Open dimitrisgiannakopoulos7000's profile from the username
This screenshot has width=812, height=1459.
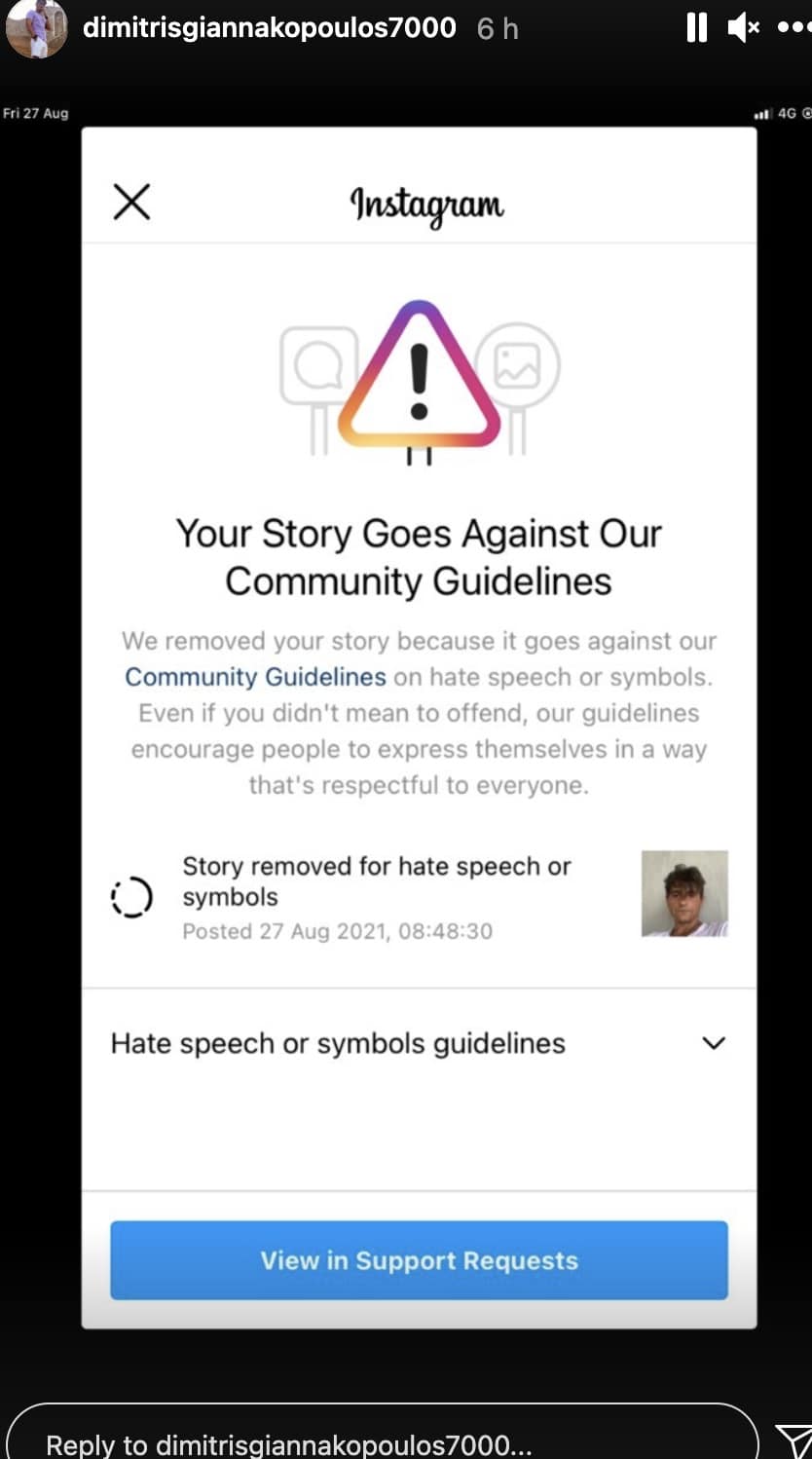pyautogui.click(x=269, y=27)
